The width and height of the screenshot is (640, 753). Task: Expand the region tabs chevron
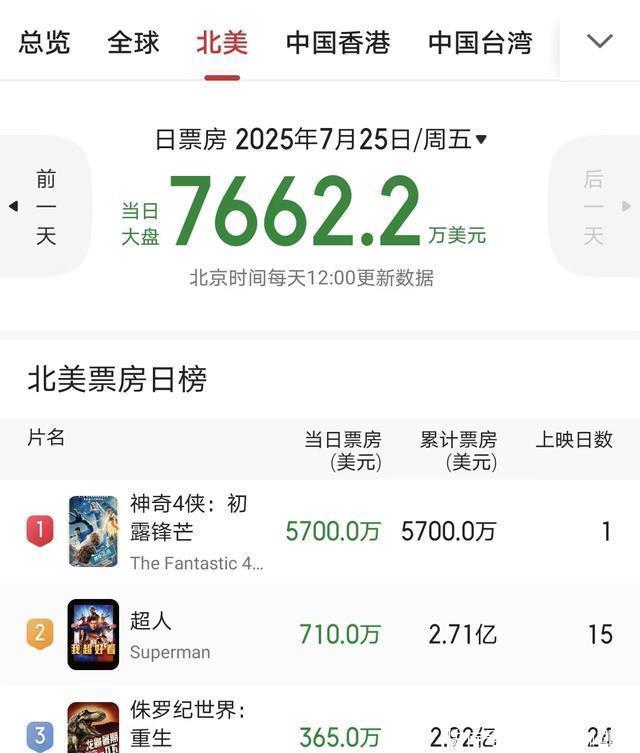599,41
